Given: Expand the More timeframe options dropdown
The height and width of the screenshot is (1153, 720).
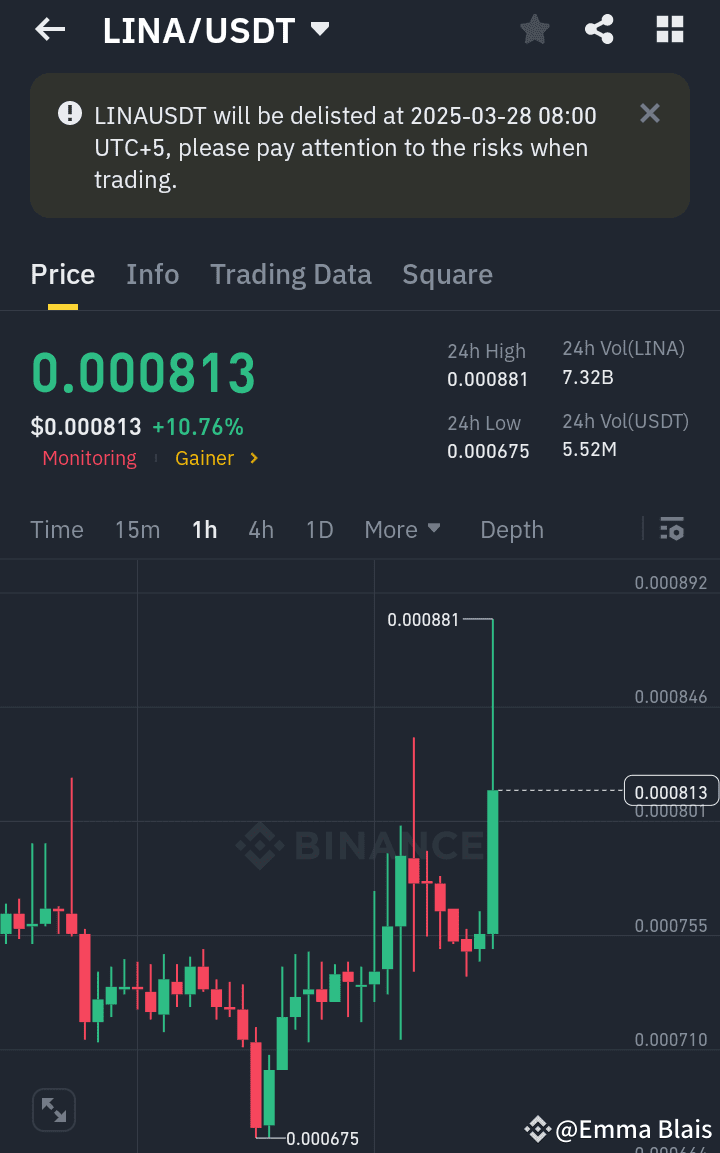Looking at the screenshot, I should 402,529.
